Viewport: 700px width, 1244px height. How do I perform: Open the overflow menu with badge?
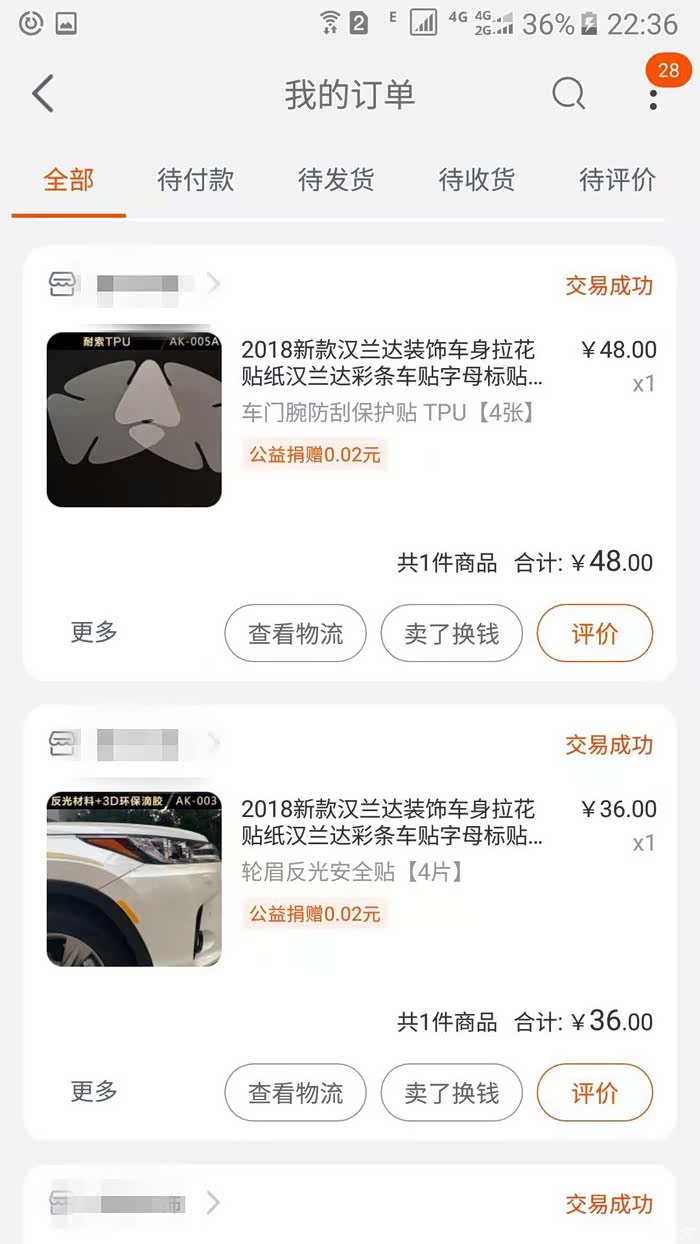point(653,95)
